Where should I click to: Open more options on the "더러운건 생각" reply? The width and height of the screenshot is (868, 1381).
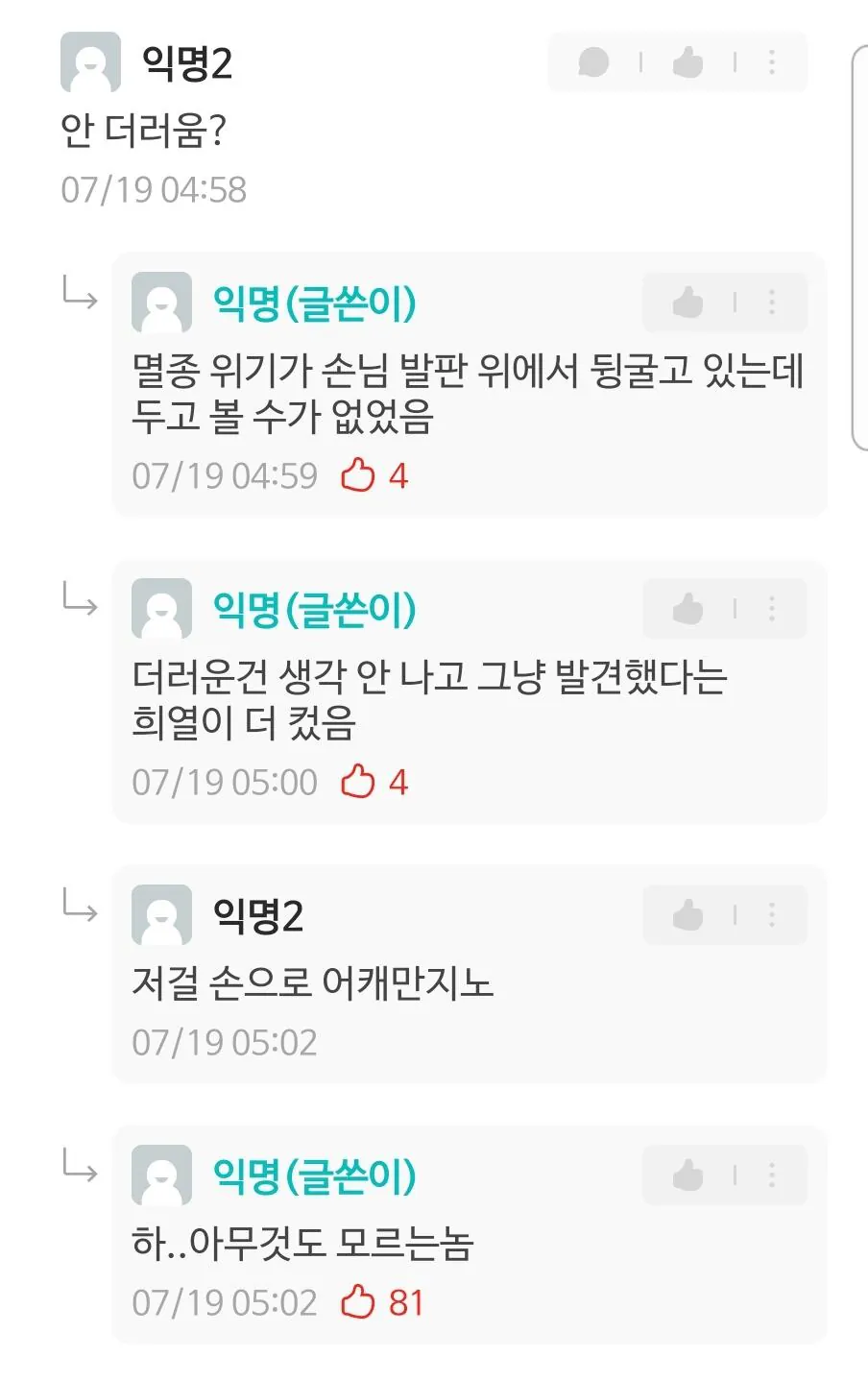(x=772, y=609)
